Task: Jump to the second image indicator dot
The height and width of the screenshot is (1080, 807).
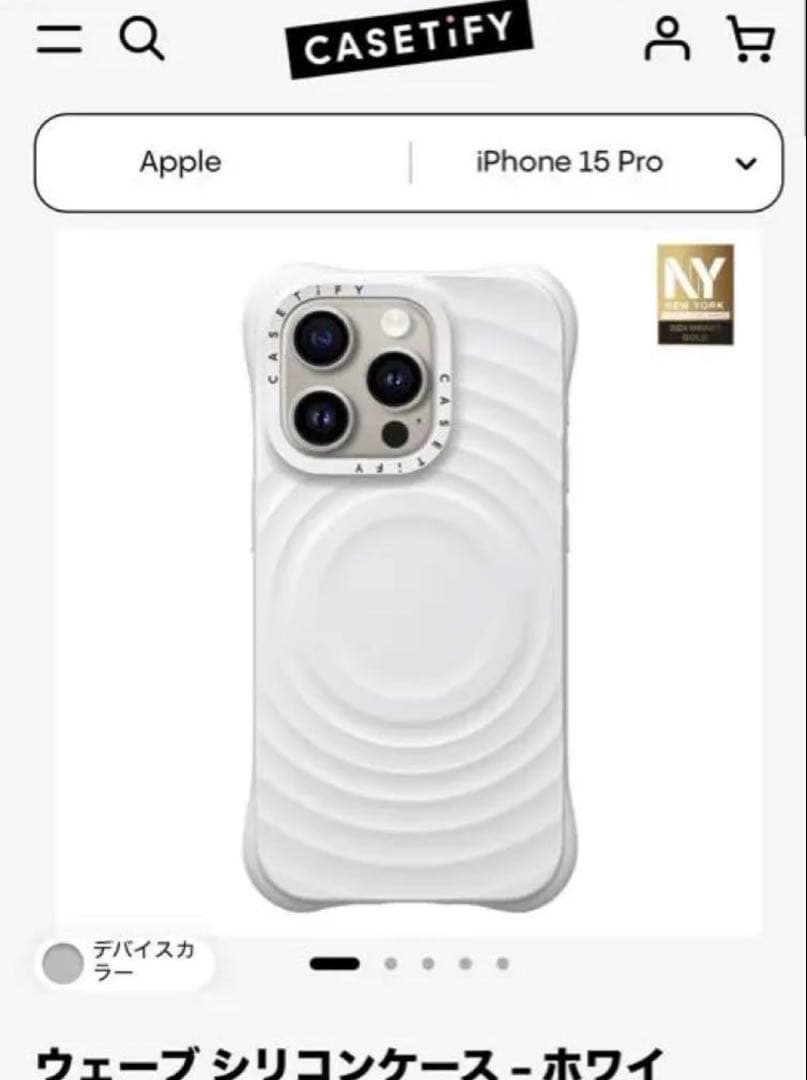Action: pos(391,964)
